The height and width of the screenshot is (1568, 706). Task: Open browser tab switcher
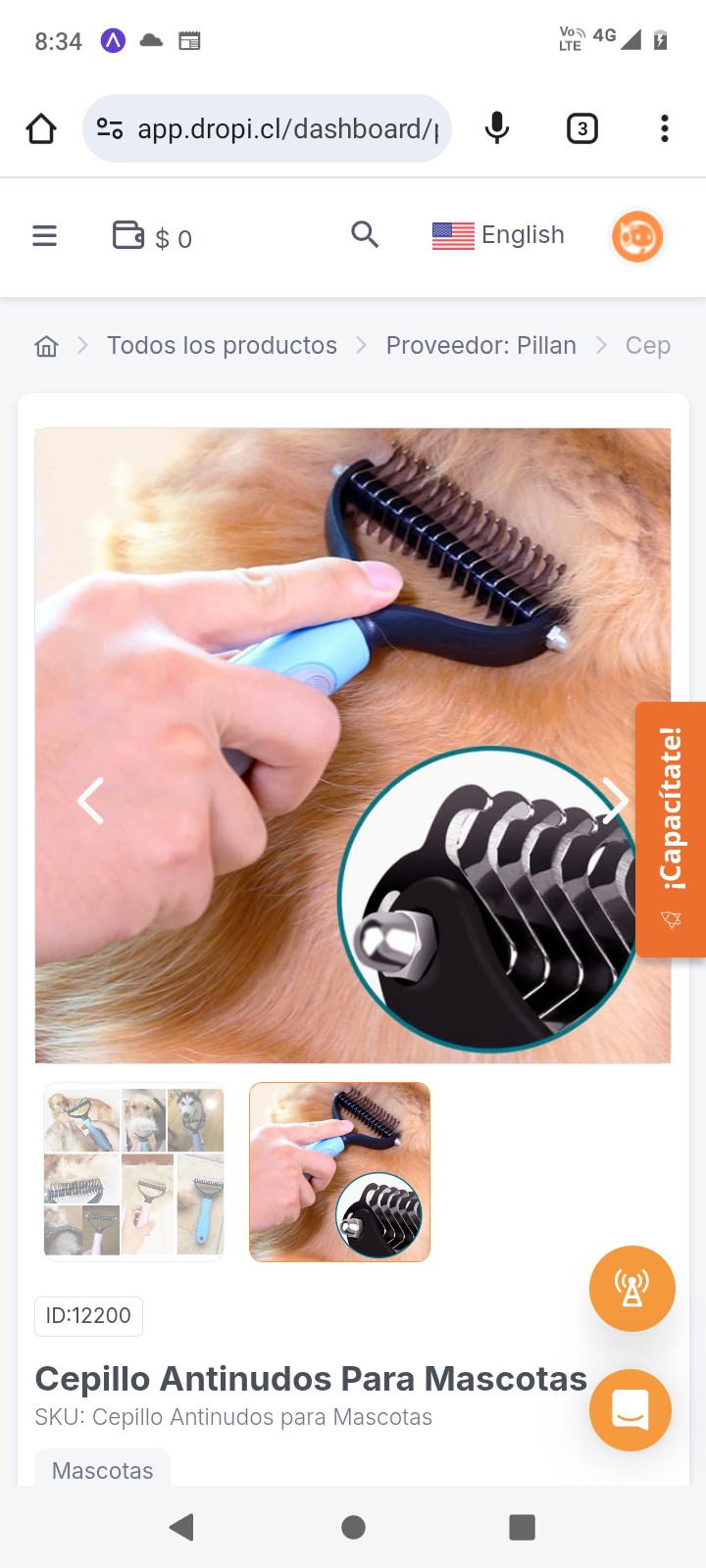pyautogui.click(x=581, y=128)
